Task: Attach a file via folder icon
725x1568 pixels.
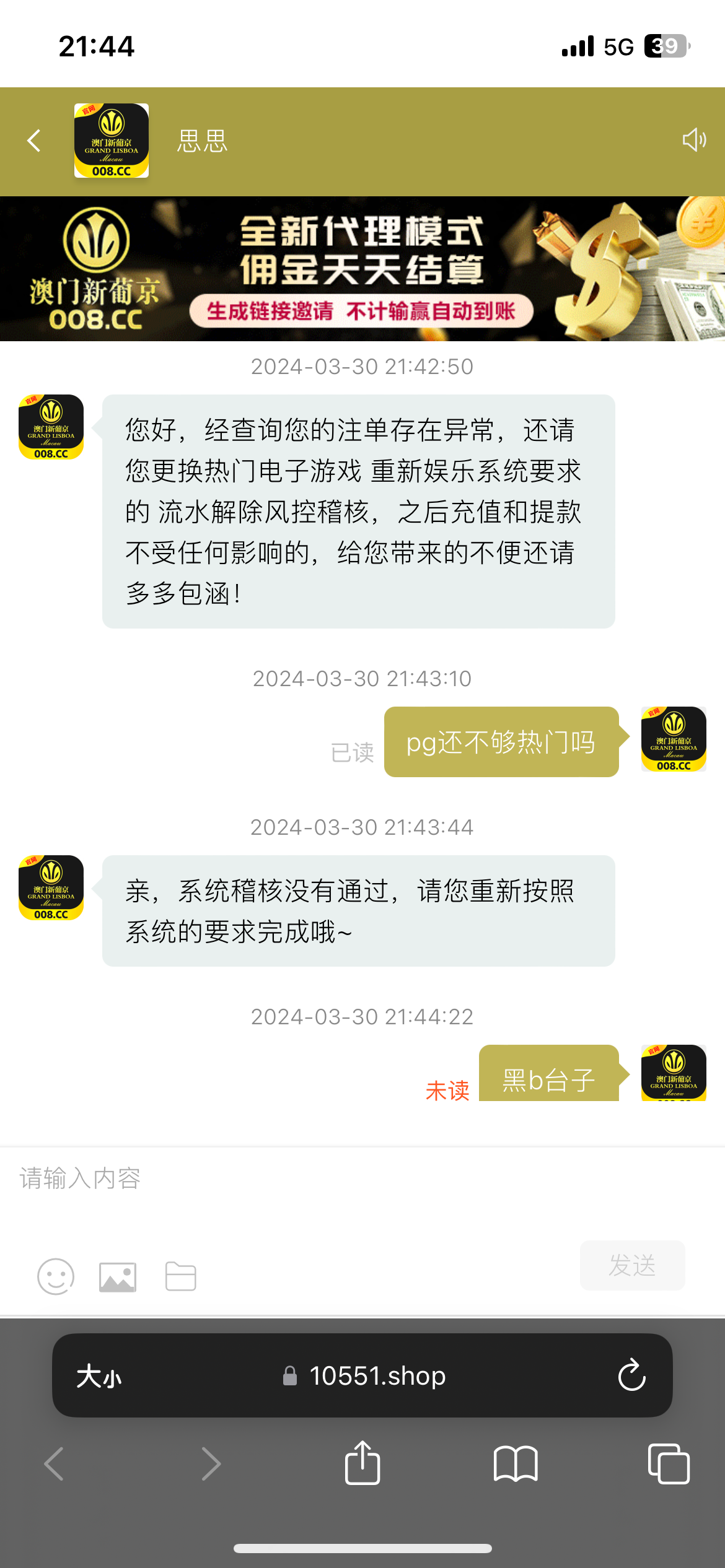Action: coord(181,1276)
